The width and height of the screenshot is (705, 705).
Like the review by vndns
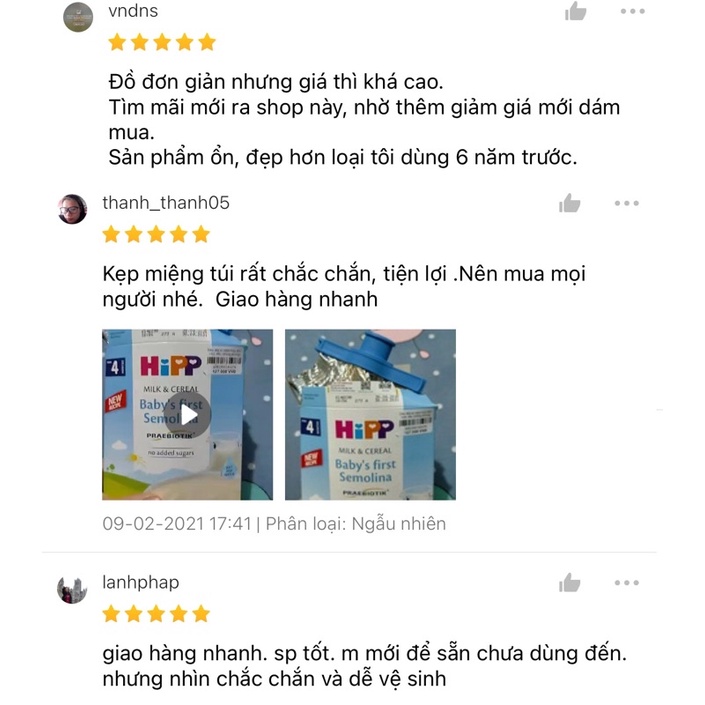(576, 11)
